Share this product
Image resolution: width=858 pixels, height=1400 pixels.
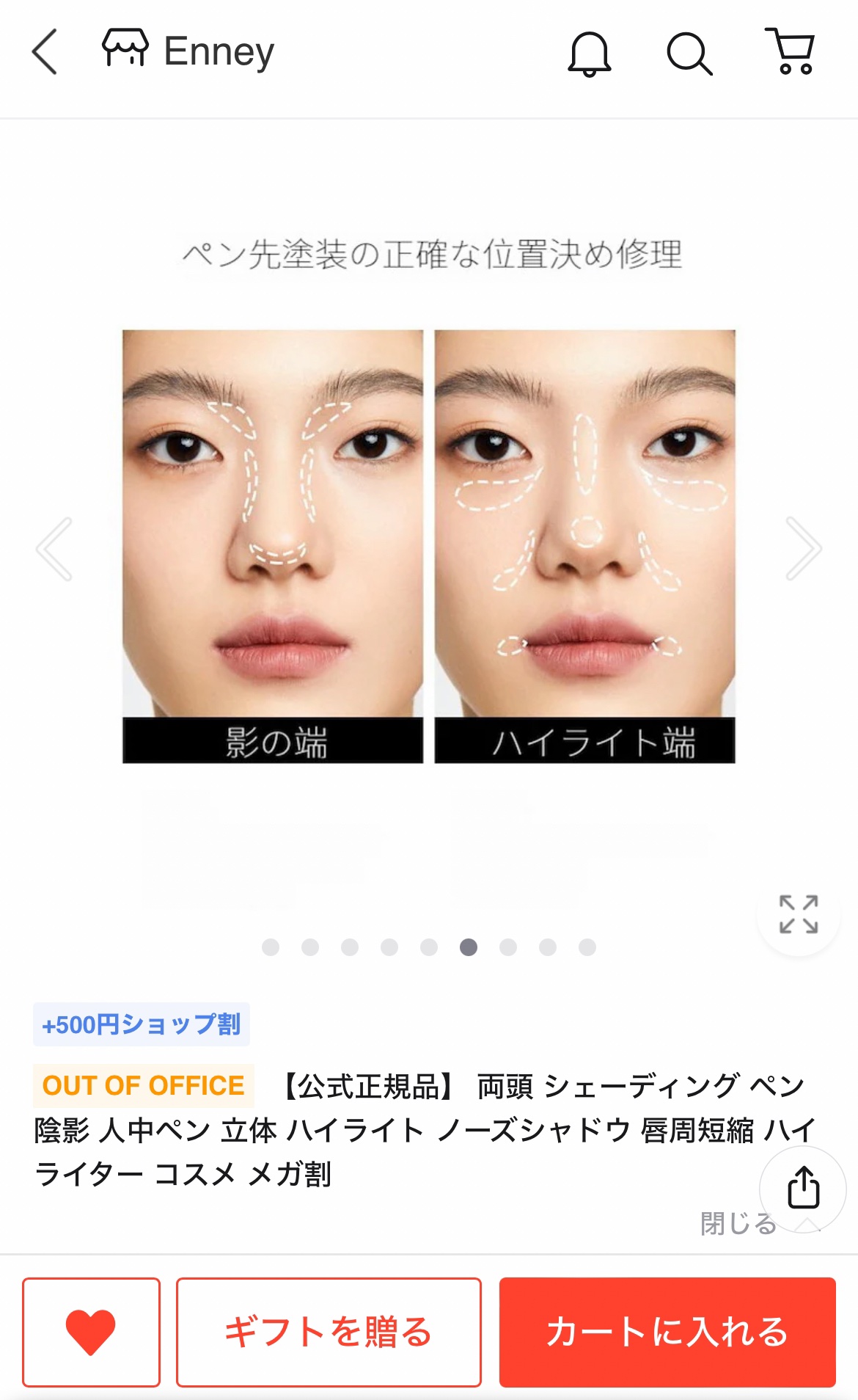point(803,1187)
